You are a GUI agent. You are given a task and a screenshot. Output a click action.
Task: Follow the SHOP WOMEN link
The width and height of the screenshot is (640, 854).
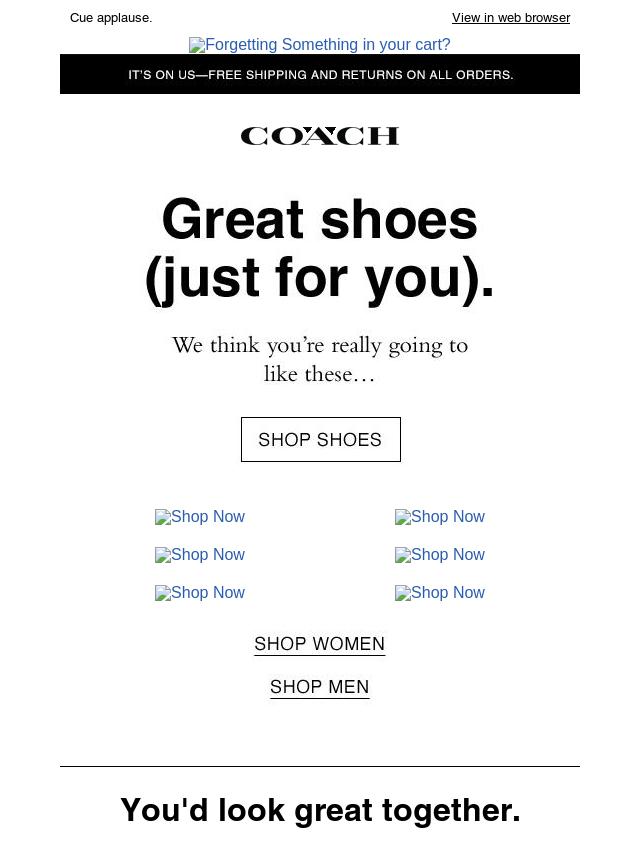pyautogui.click(x=320, y=644)
